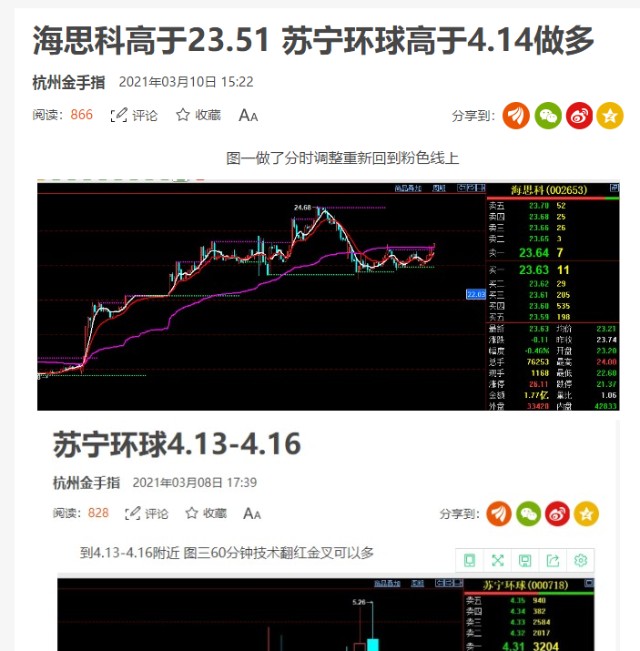Tap 评论 next to the 866 reads
The image size is (640, 651).
coord(134,115)
